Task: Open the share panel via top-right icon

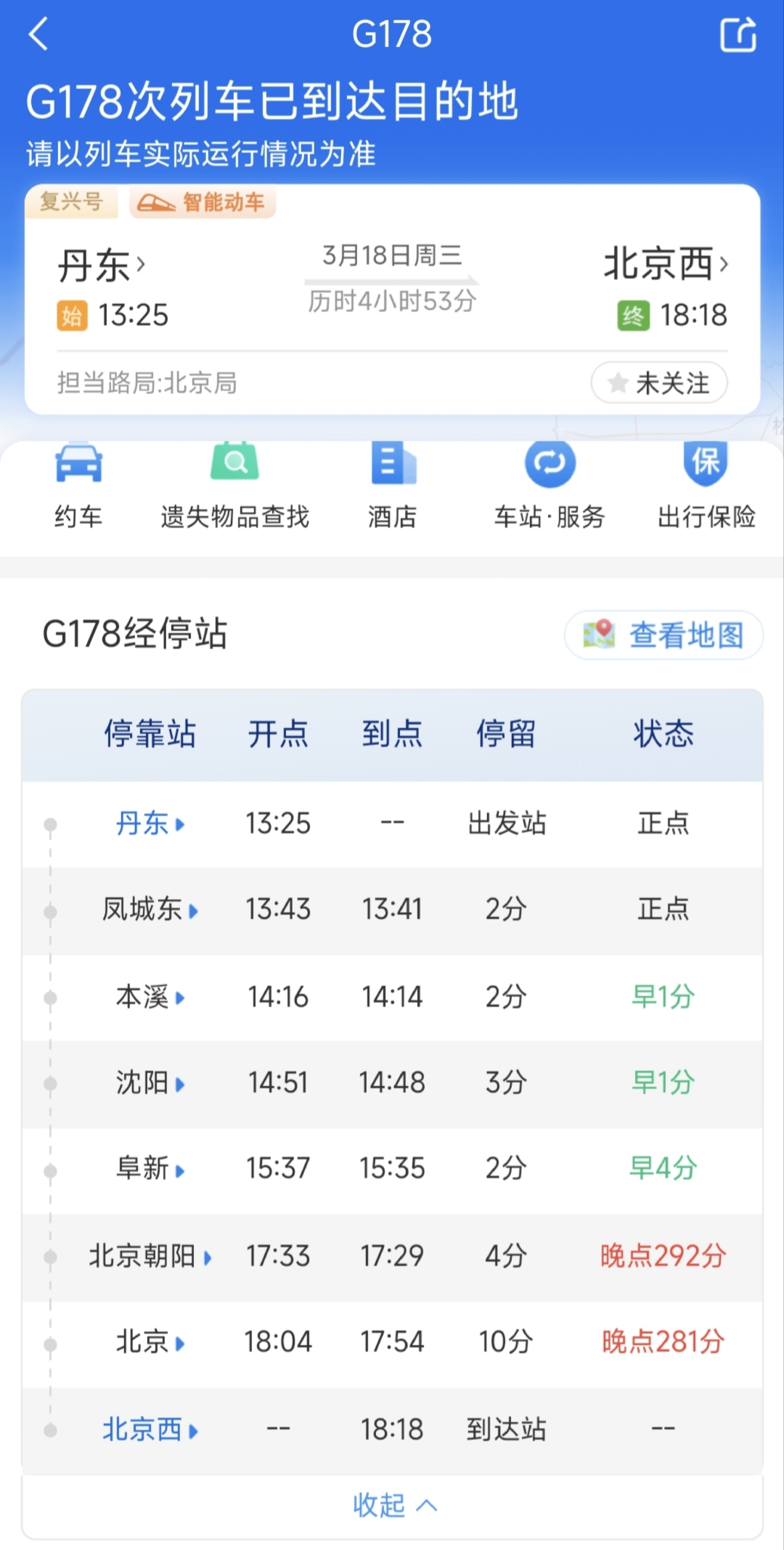Action: coord(738,35)
